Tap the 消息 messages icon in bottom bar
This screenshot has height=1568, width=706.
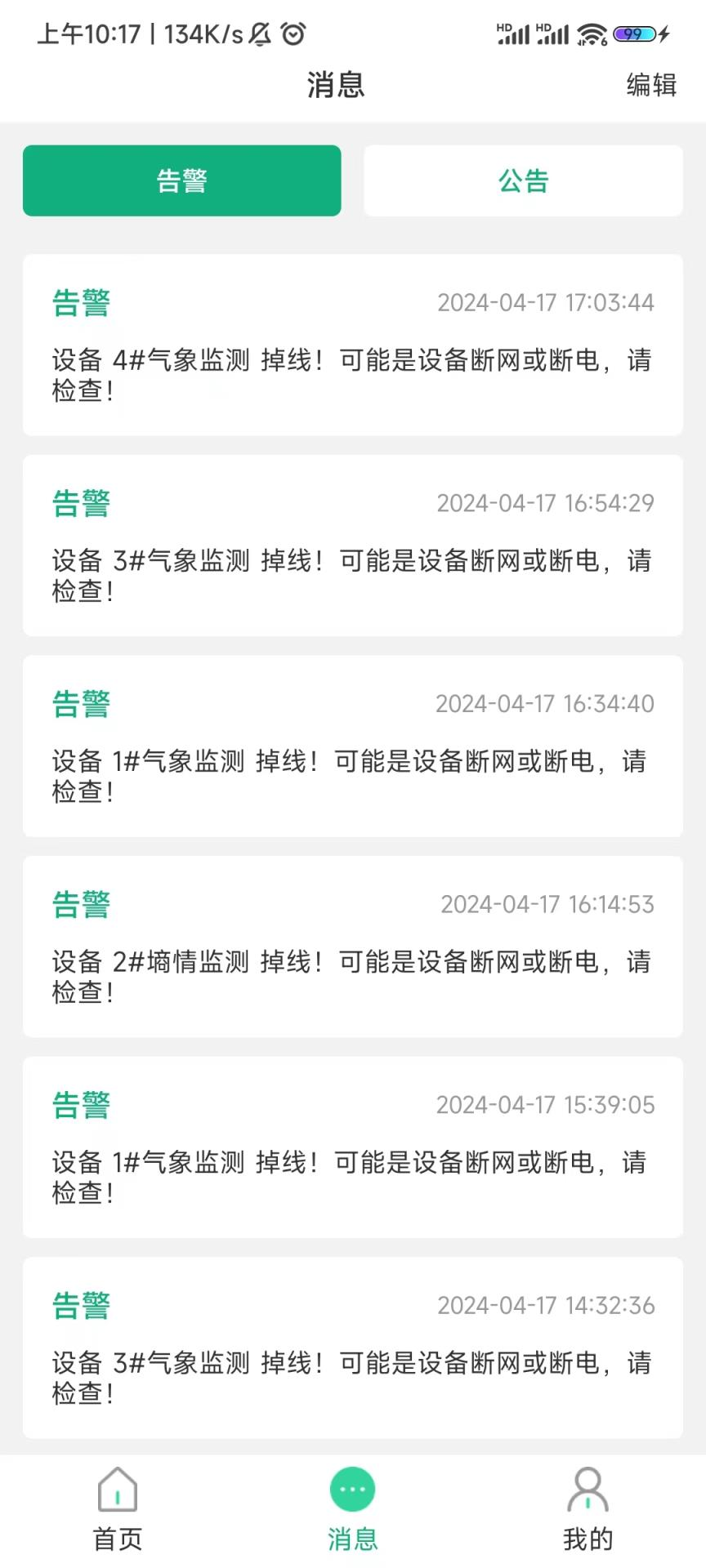352,1490
